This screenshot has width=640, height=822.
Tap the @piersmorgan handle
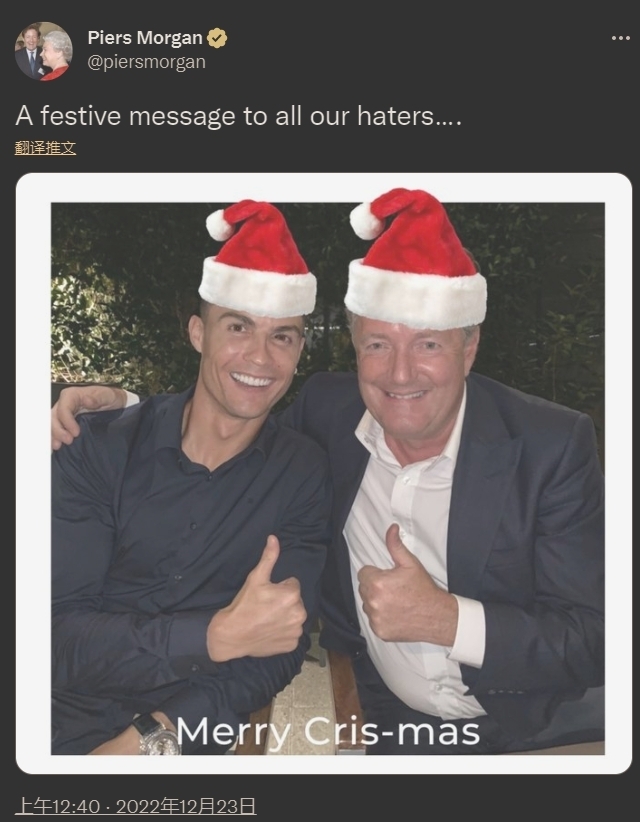146,62
